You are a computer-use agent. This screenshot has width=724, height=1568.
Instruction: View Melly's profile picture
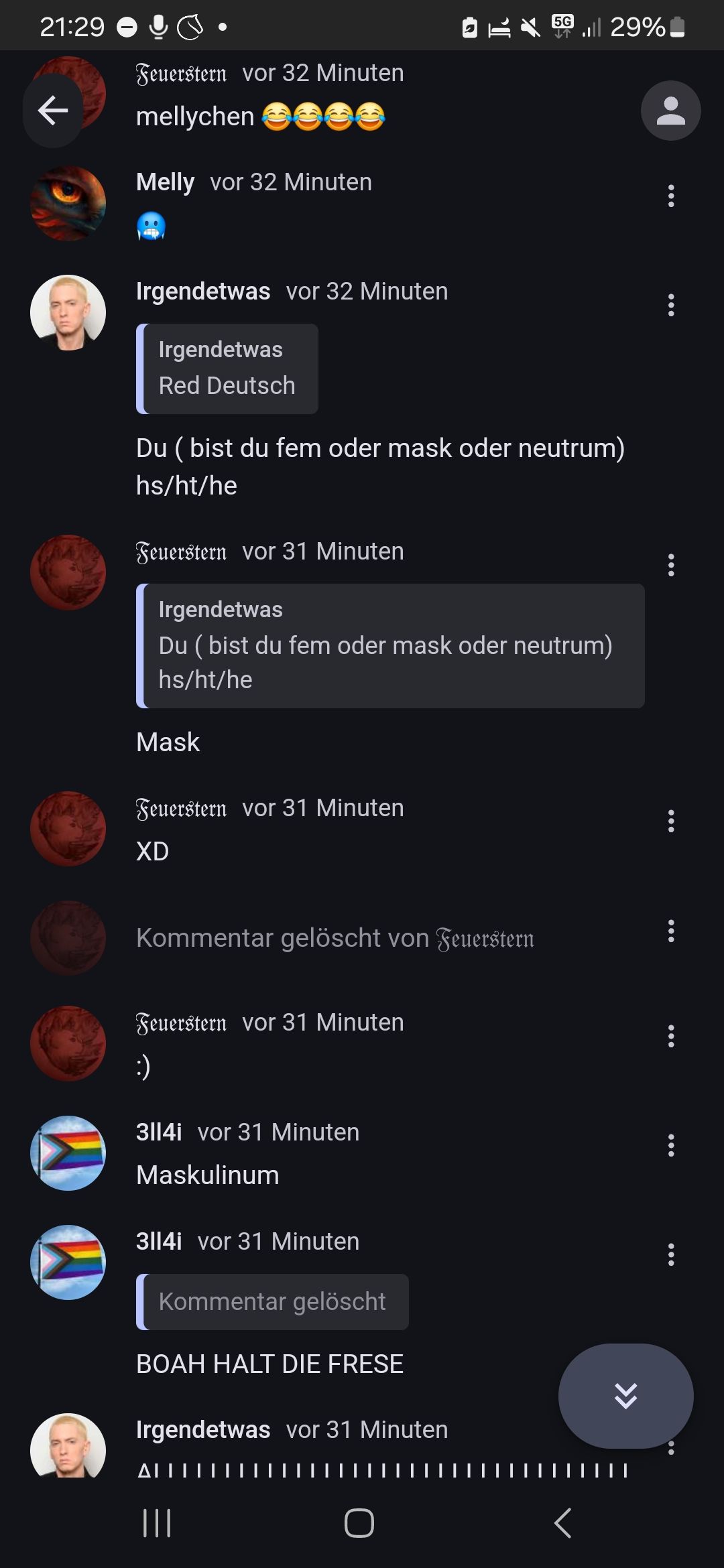pos(68,204)
